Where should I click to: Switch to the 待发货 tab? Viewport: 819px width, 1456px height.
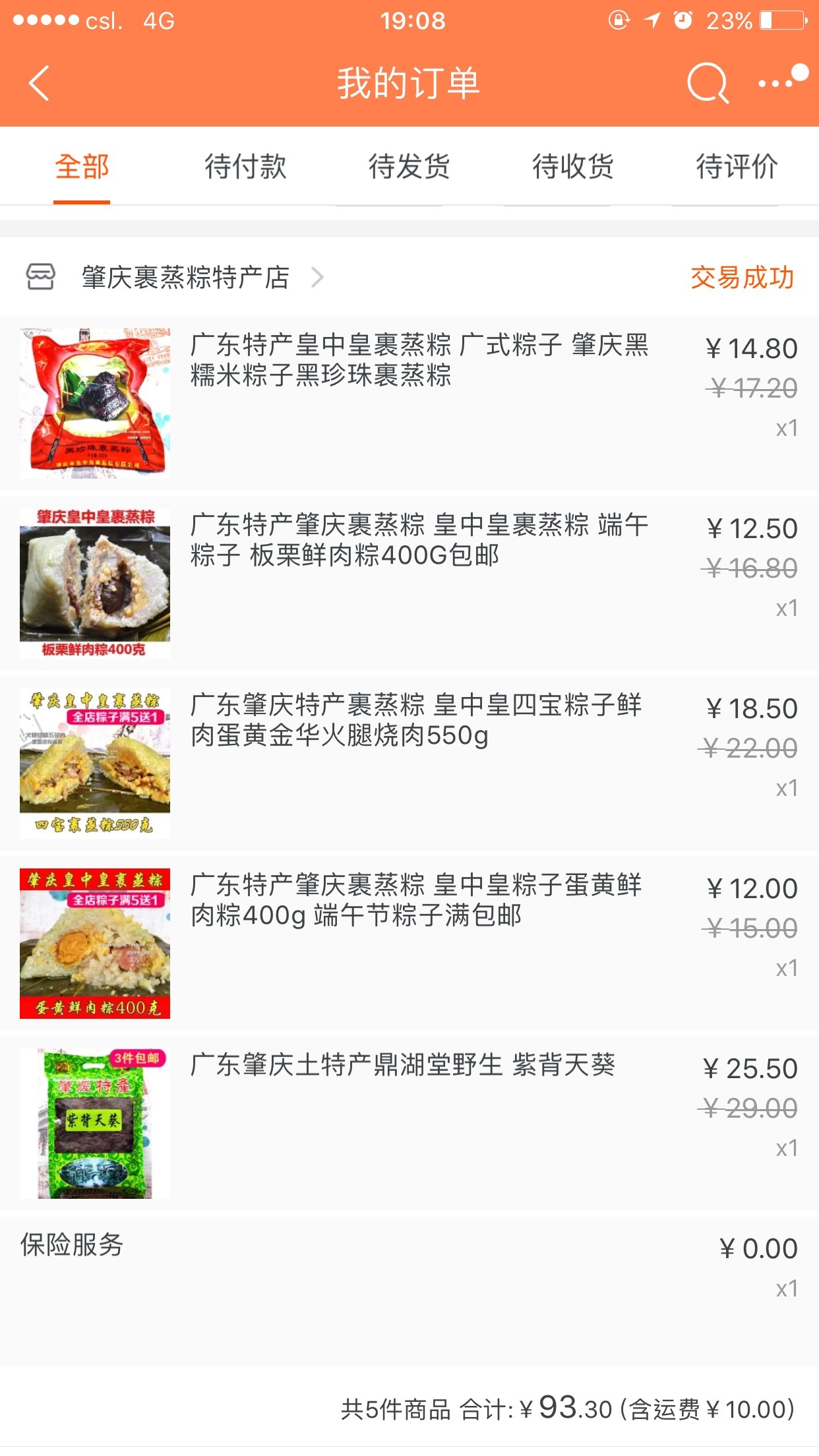(x=409, y=166)
